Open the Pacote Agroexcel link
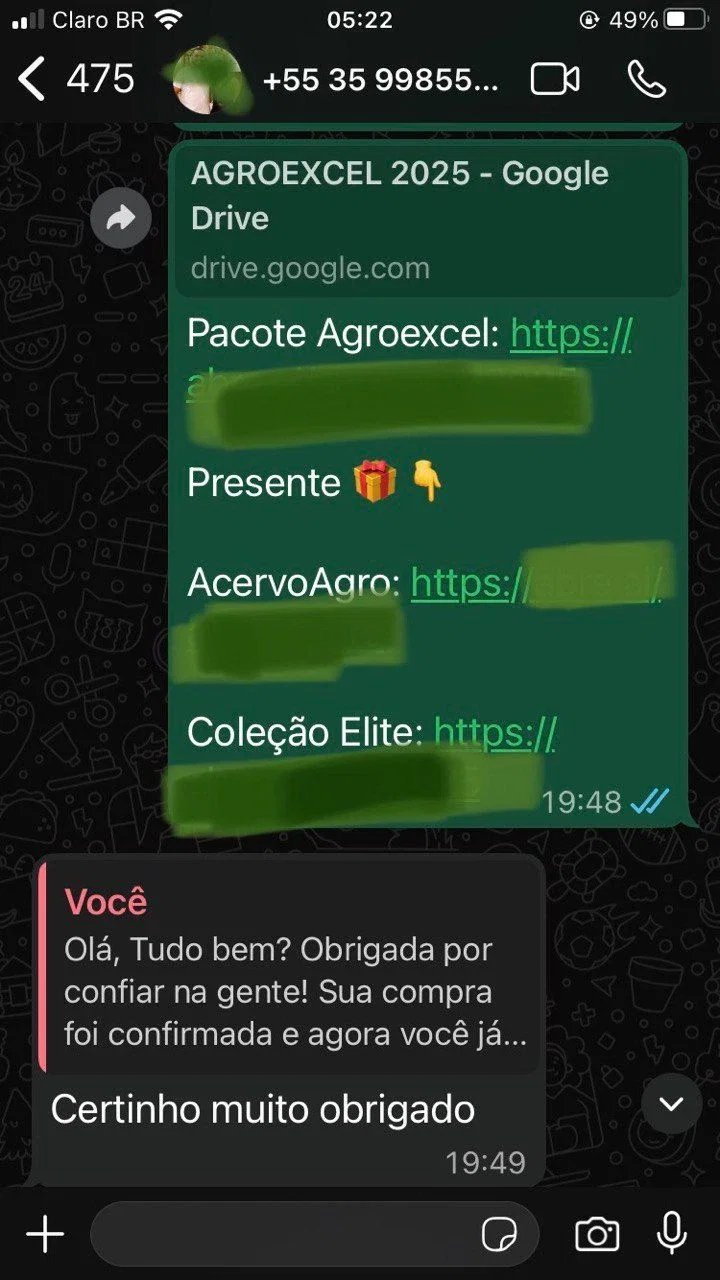720x1280 pixels. [571, 334]
